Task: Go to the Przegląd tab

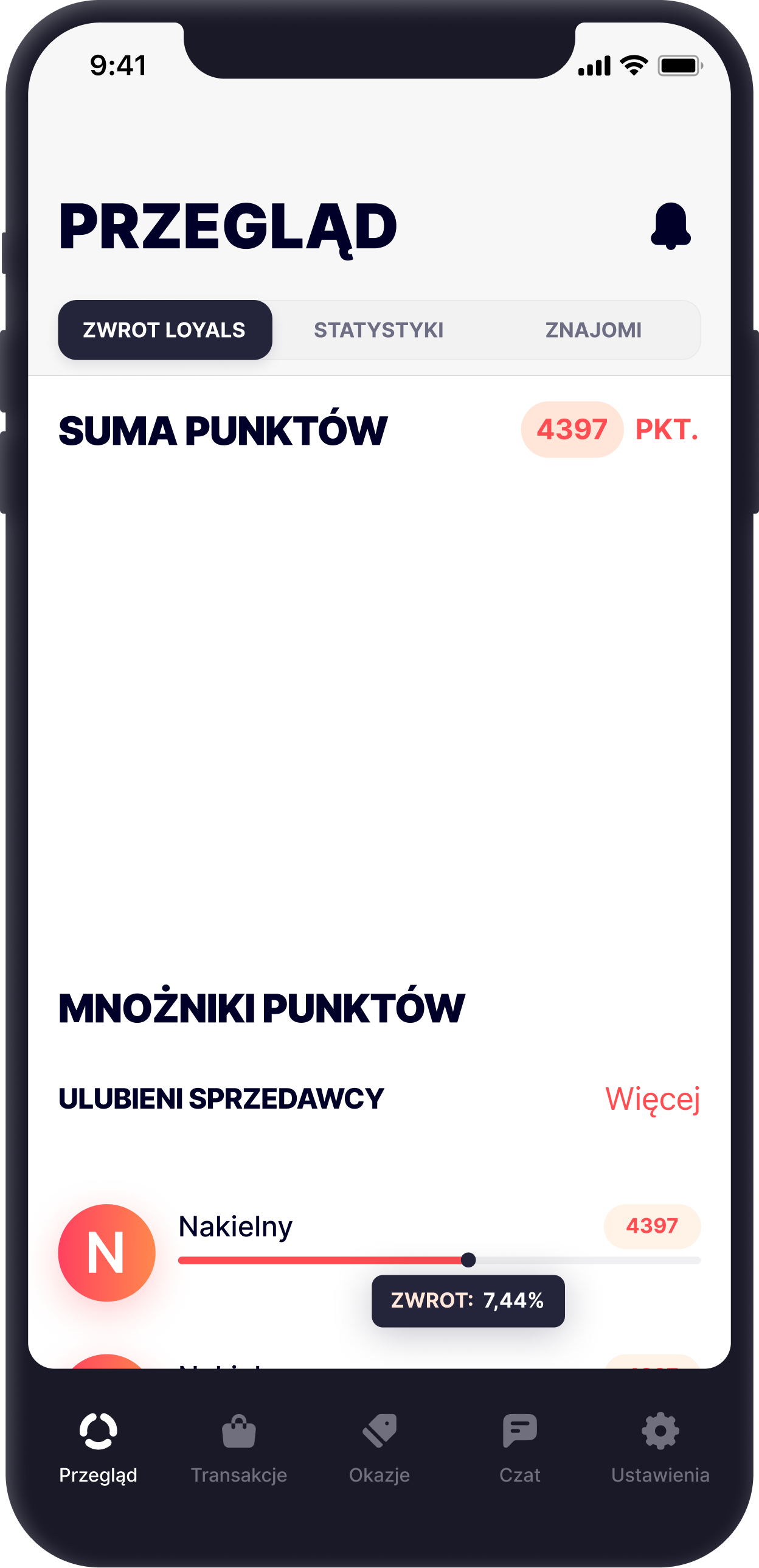Action: (98, 1448)
